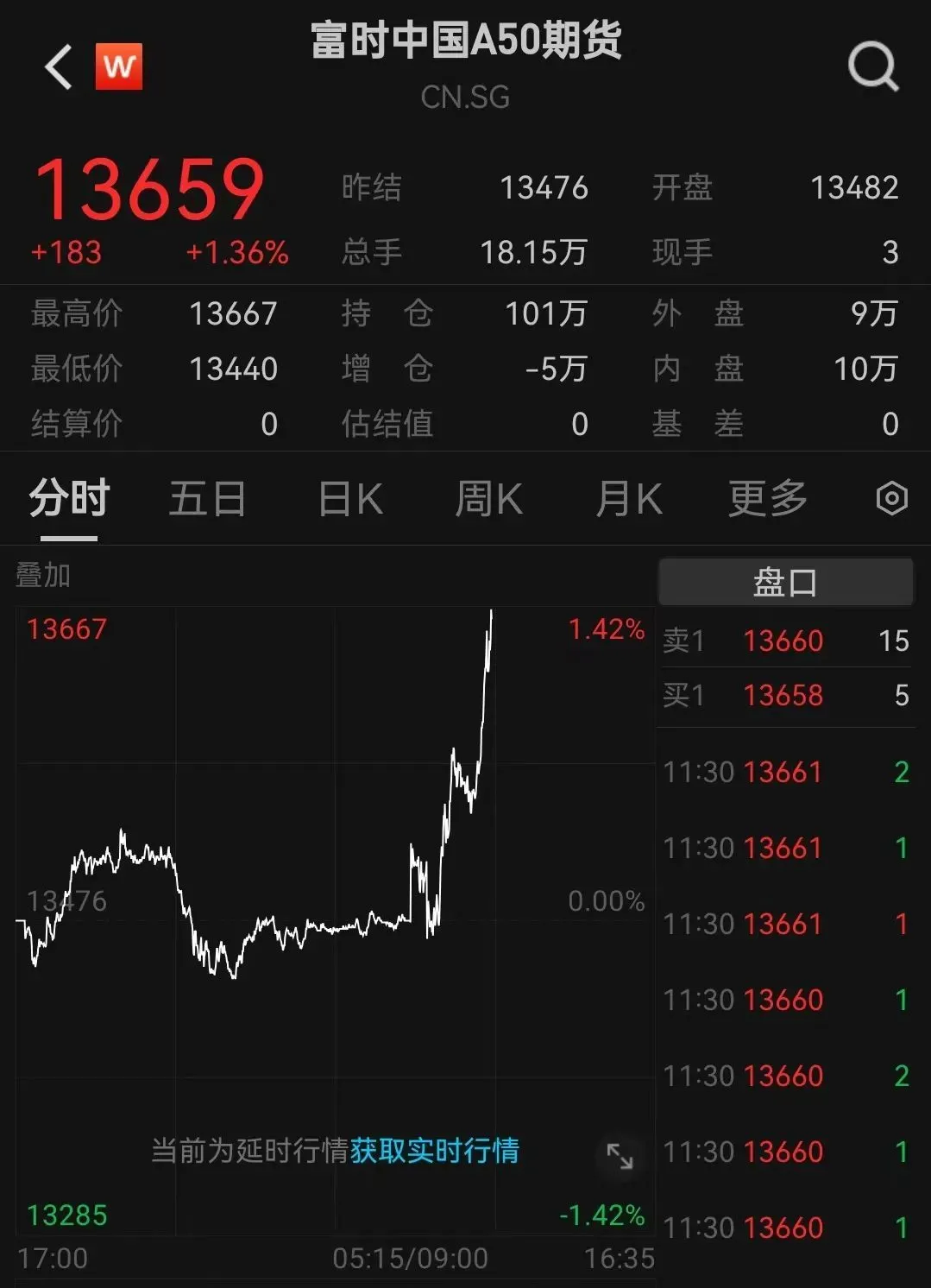This screenshot has width=931, height=1288.
Task: Select the 周K chart tab
Action: pos(488,499)
